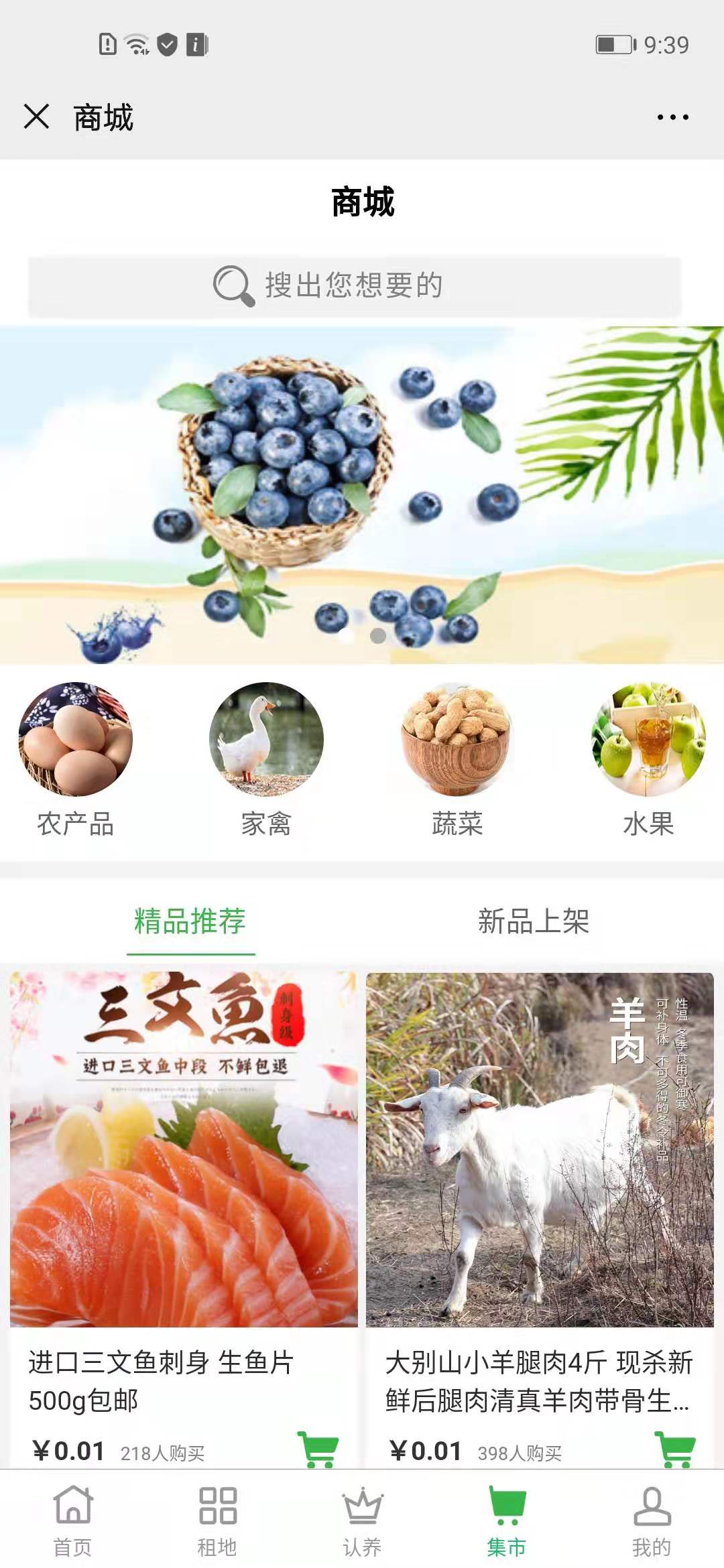Screen dimensions: 724x1568
Task: Open the 我的 profile tab
Action: (652, 1521)
